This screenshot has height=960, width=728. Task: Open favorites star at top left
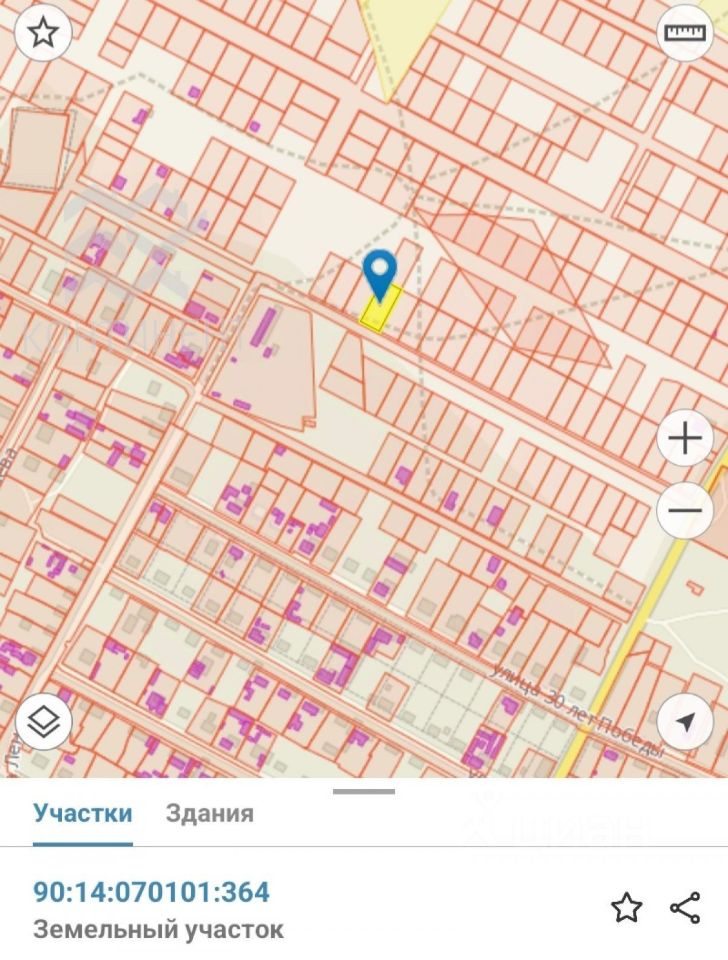[x=43, y=33]
